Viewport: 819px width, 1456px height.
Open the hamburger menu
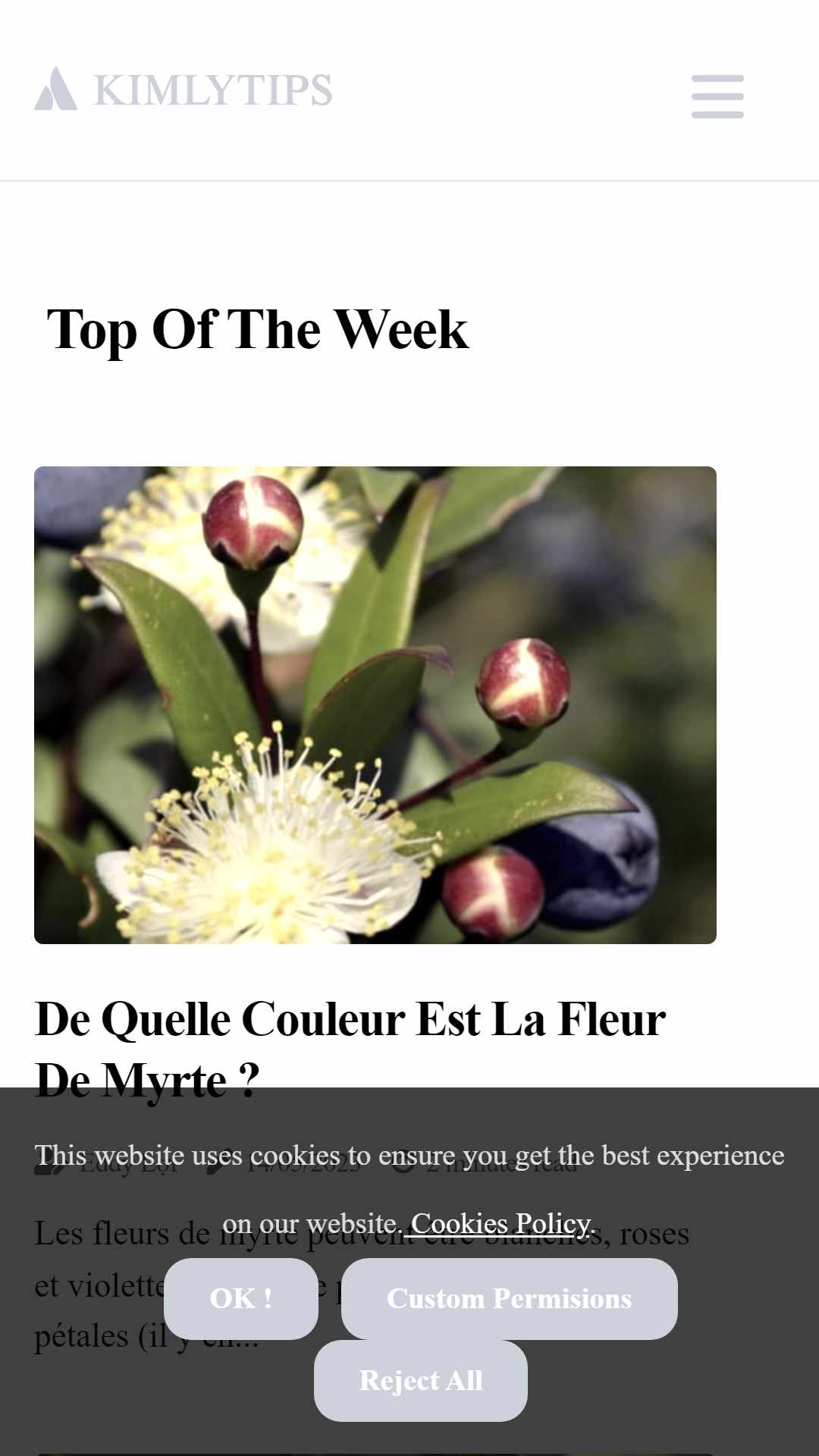pyautogui.click(x=717, y=96)
